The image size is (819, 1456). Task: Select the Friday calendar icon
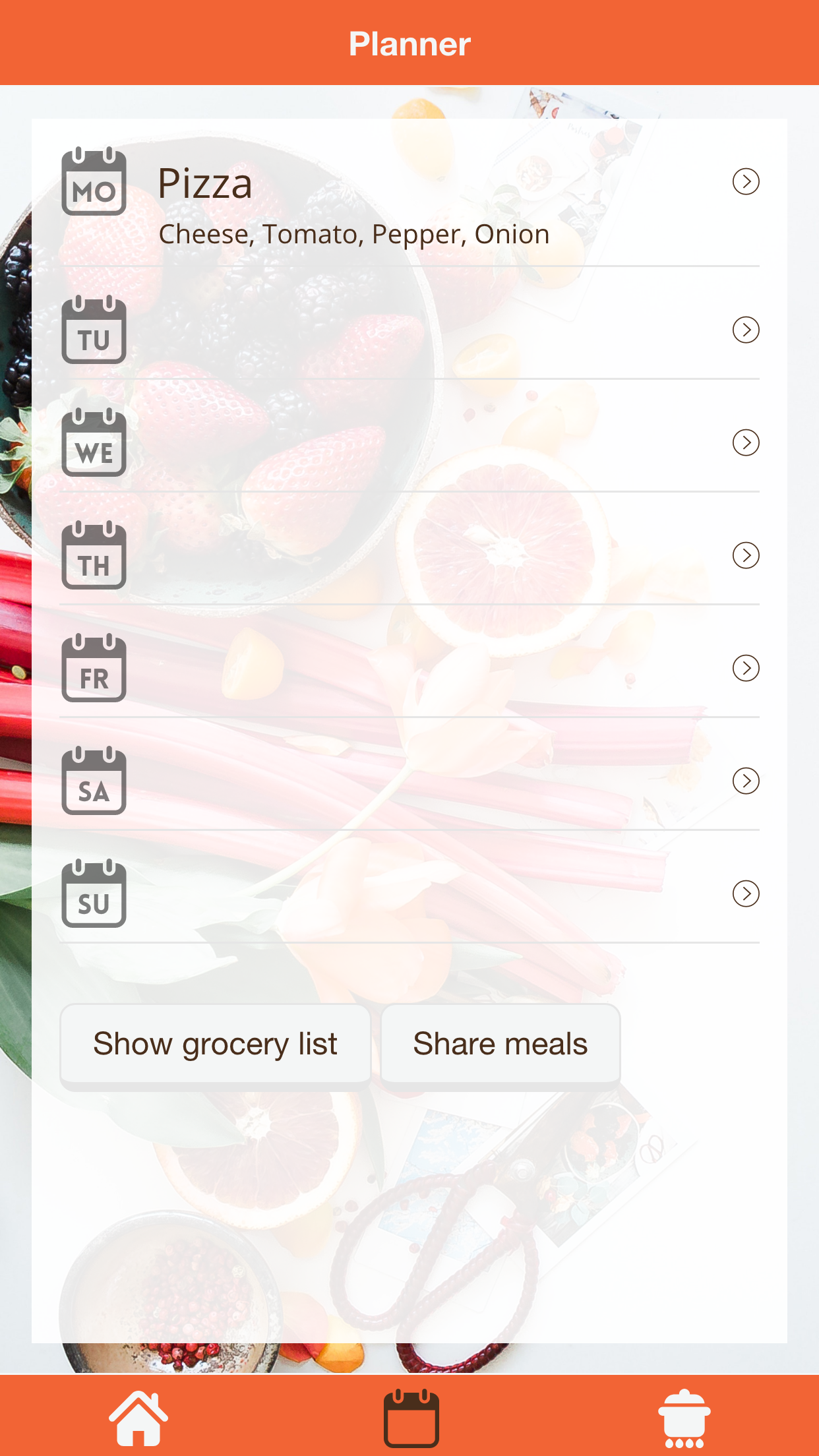[94, 669]
